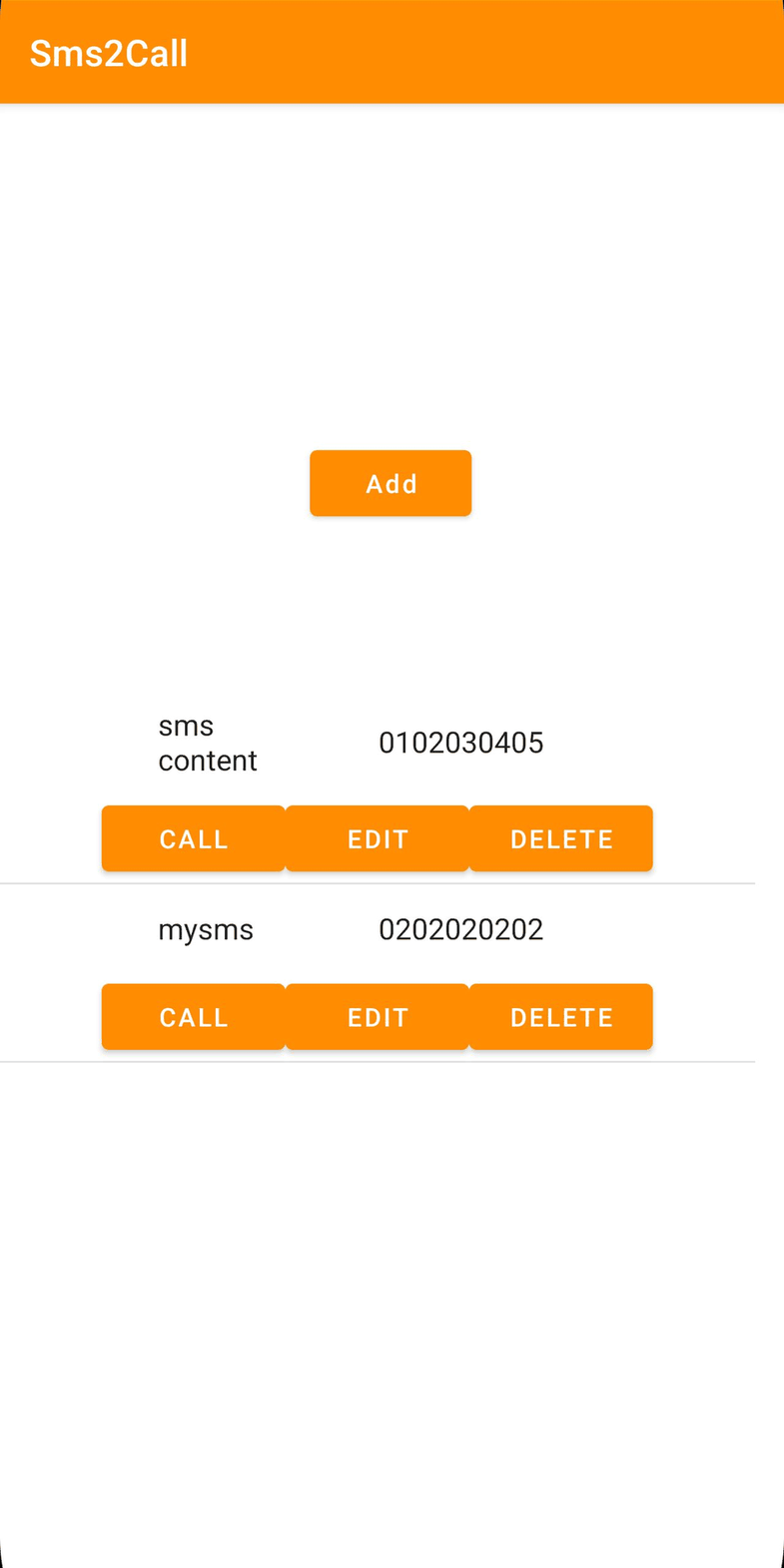Tap the black status bar at the top
The image size is (784, 1568).
391,4
